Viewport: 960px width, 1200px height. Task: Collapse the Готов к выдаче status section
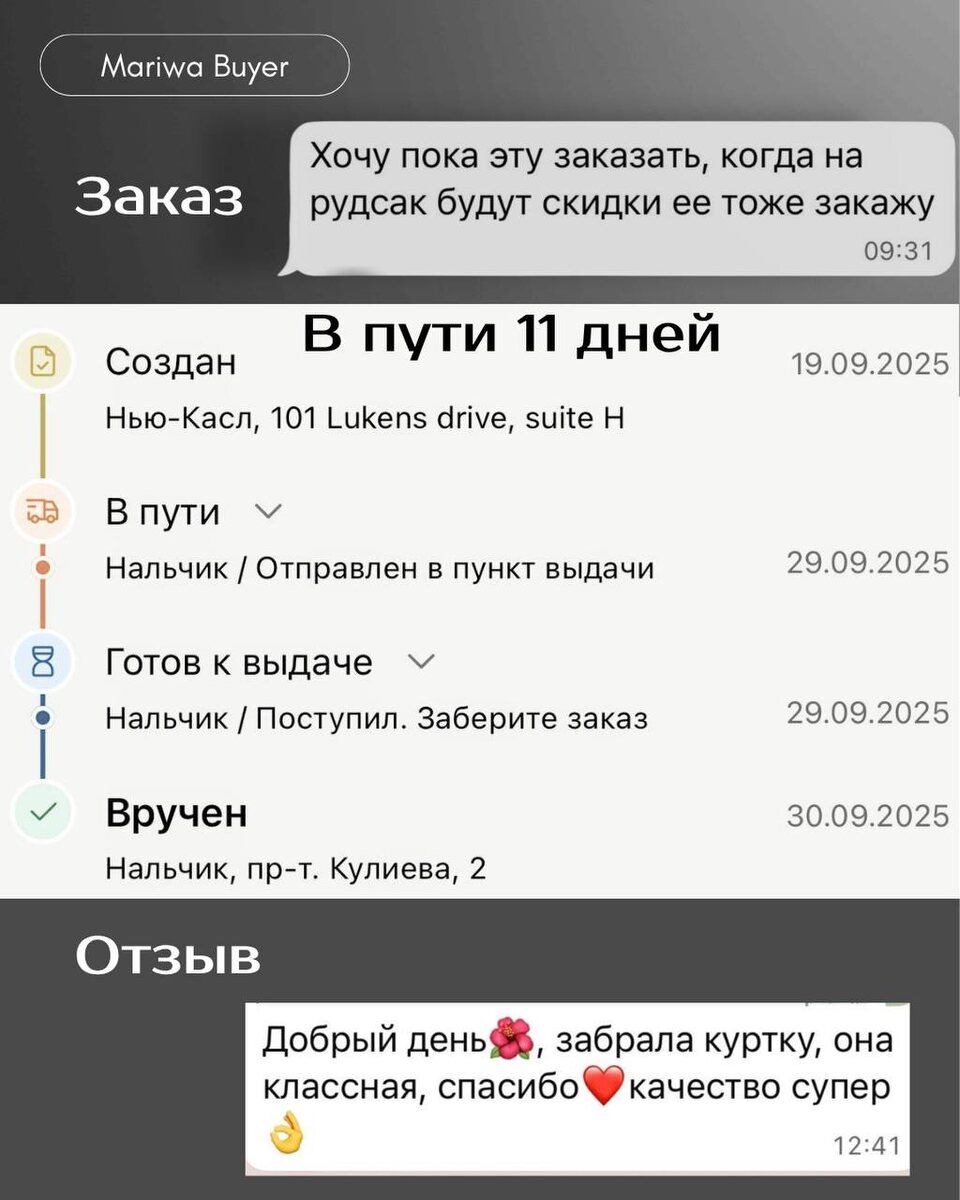[422, 660]
